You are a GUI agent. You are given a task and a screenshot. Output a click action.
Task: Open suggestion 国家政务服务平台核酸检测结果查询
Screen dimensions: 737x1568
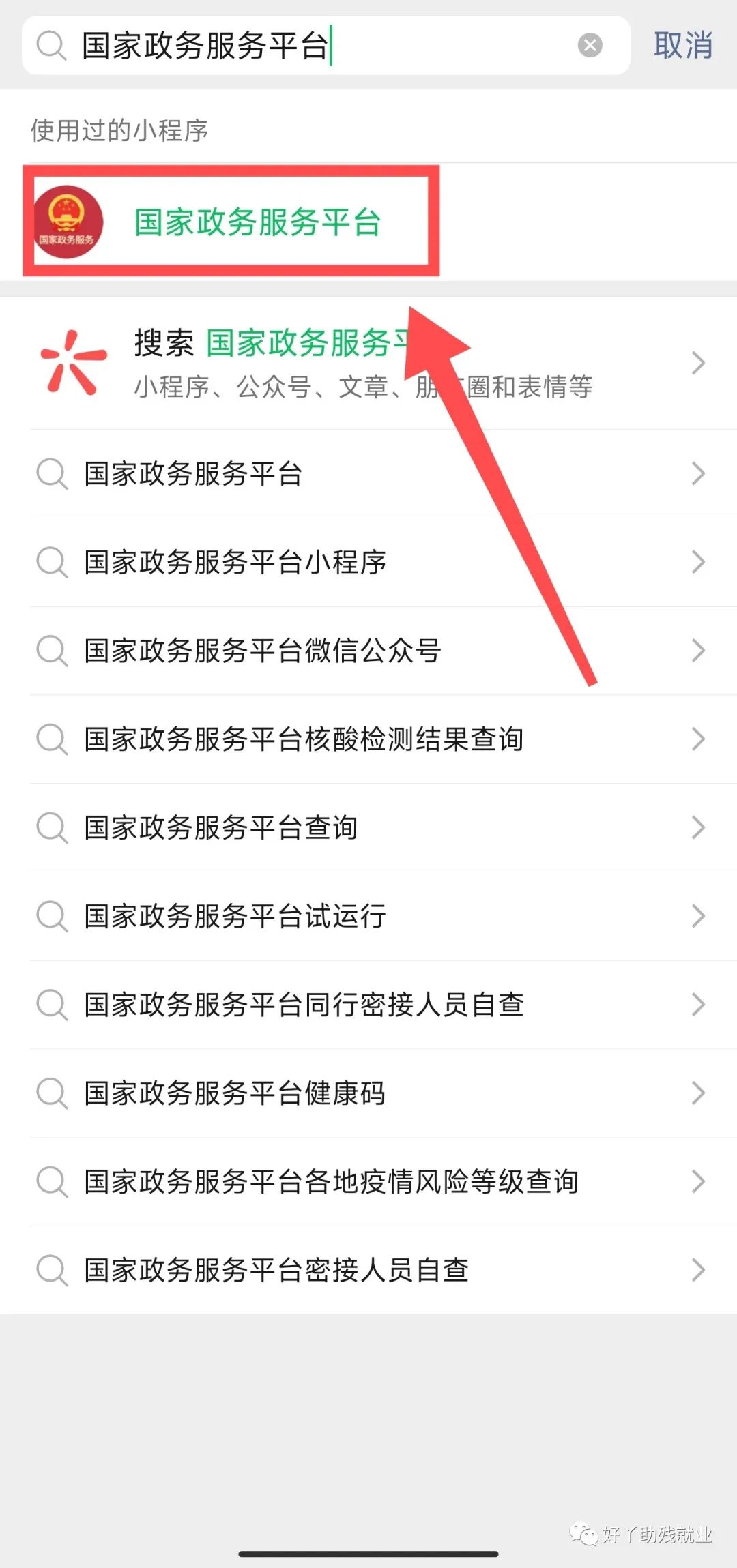(x=369, y=739)
